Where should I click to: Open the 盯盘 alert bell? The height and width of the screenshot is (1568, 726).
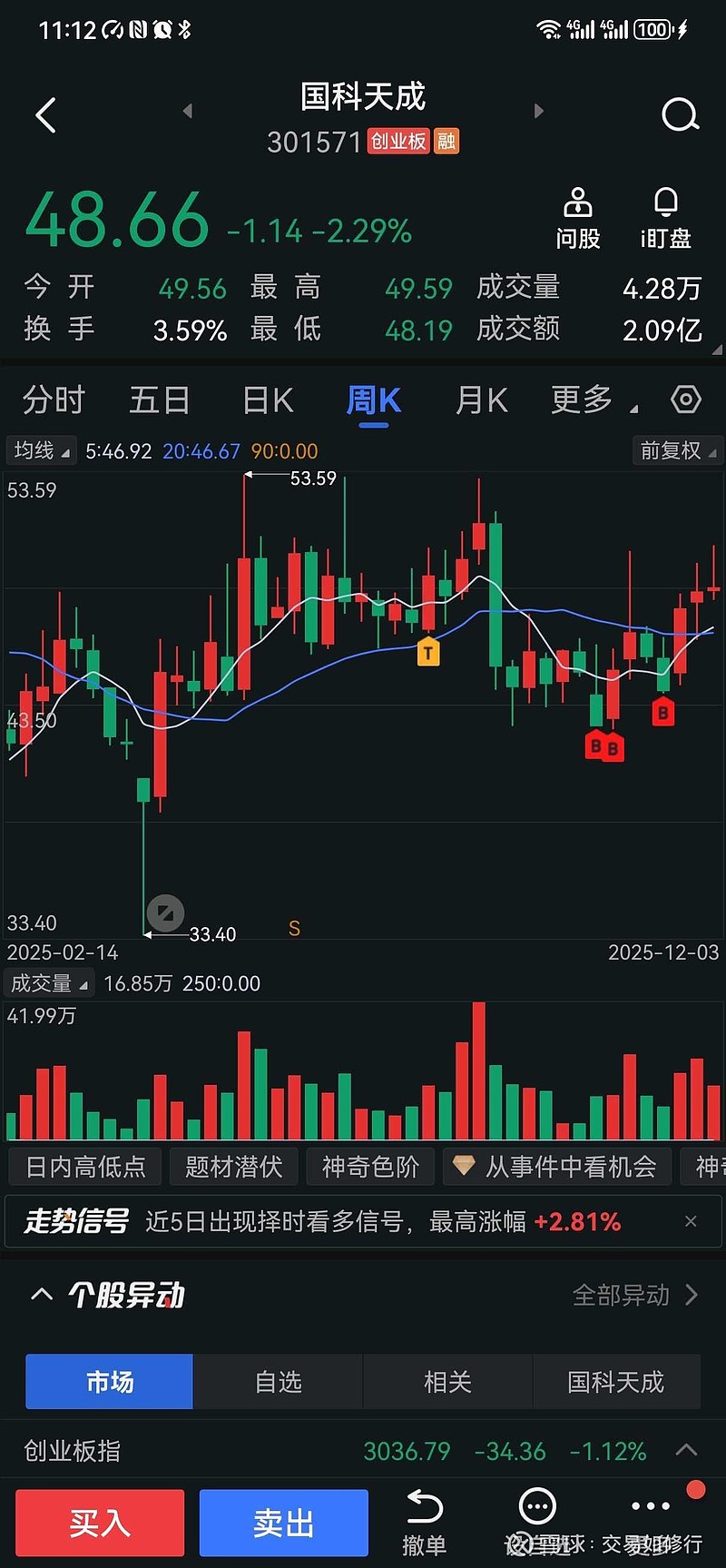coord(665,218)
